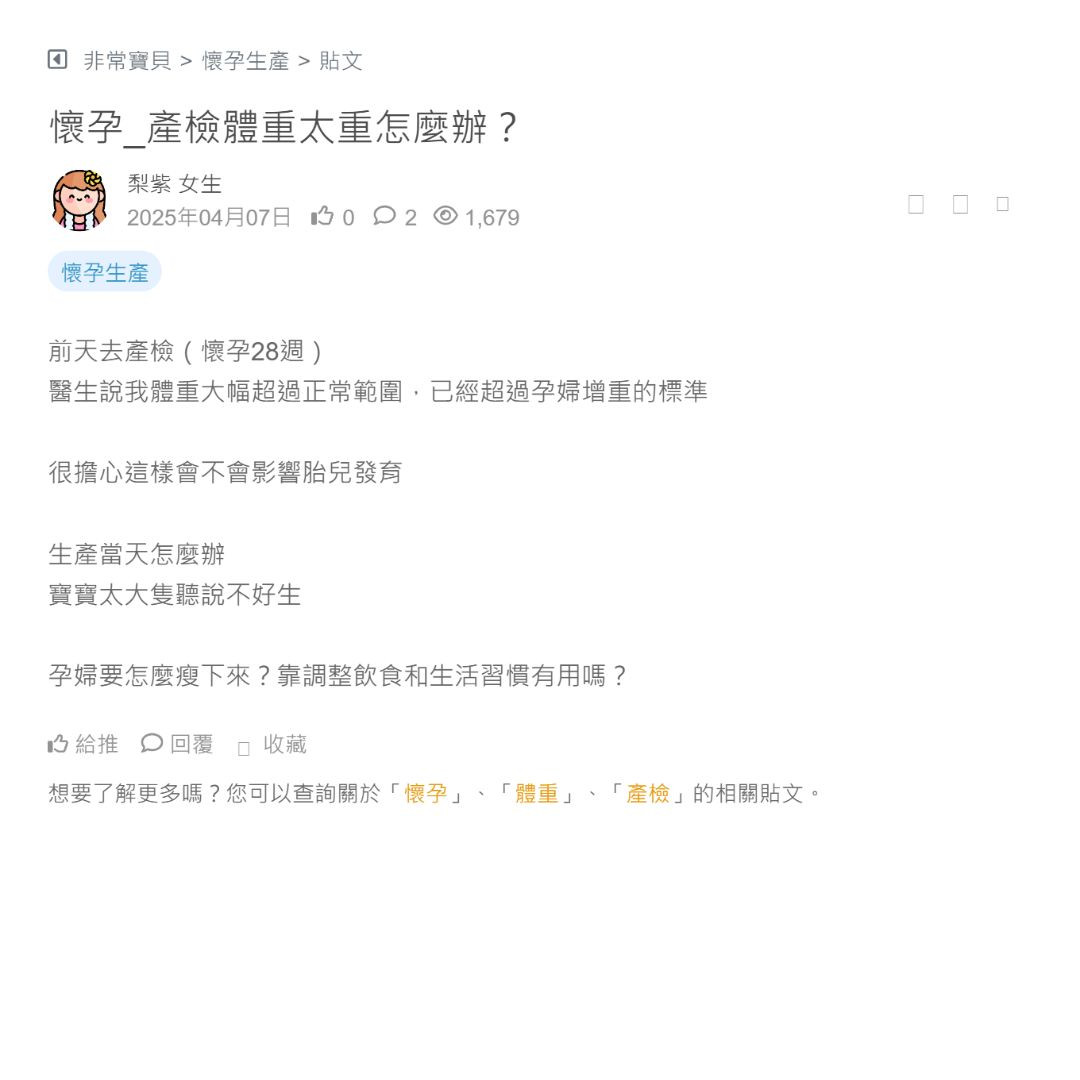Search related posts about 懷孕
The height and width of the screenshot is (1080, 1080).
coord(426,794)
